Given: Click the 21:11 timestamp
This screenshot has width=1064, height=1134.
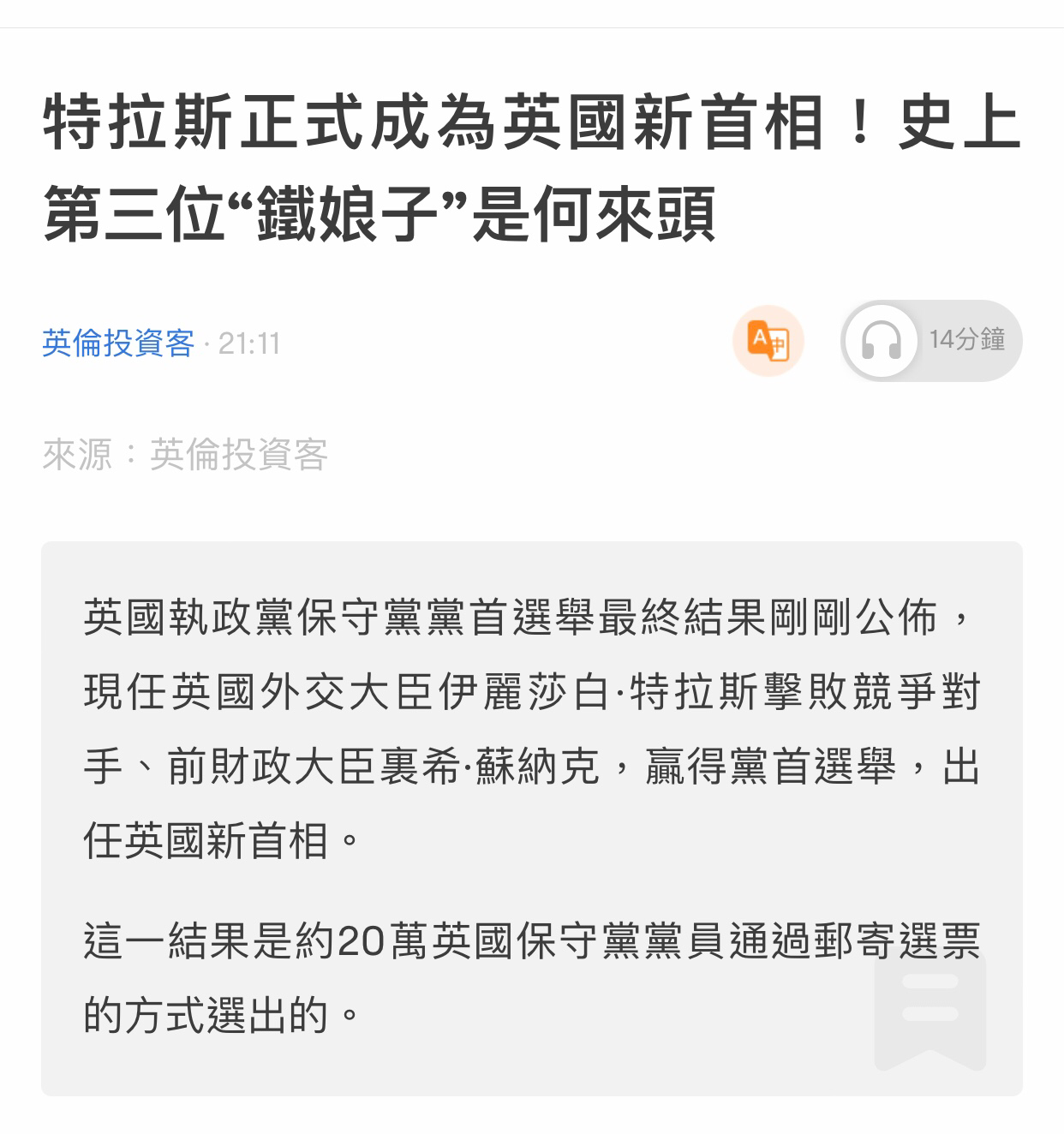Looking at the screenshot, I should (253, 342).
